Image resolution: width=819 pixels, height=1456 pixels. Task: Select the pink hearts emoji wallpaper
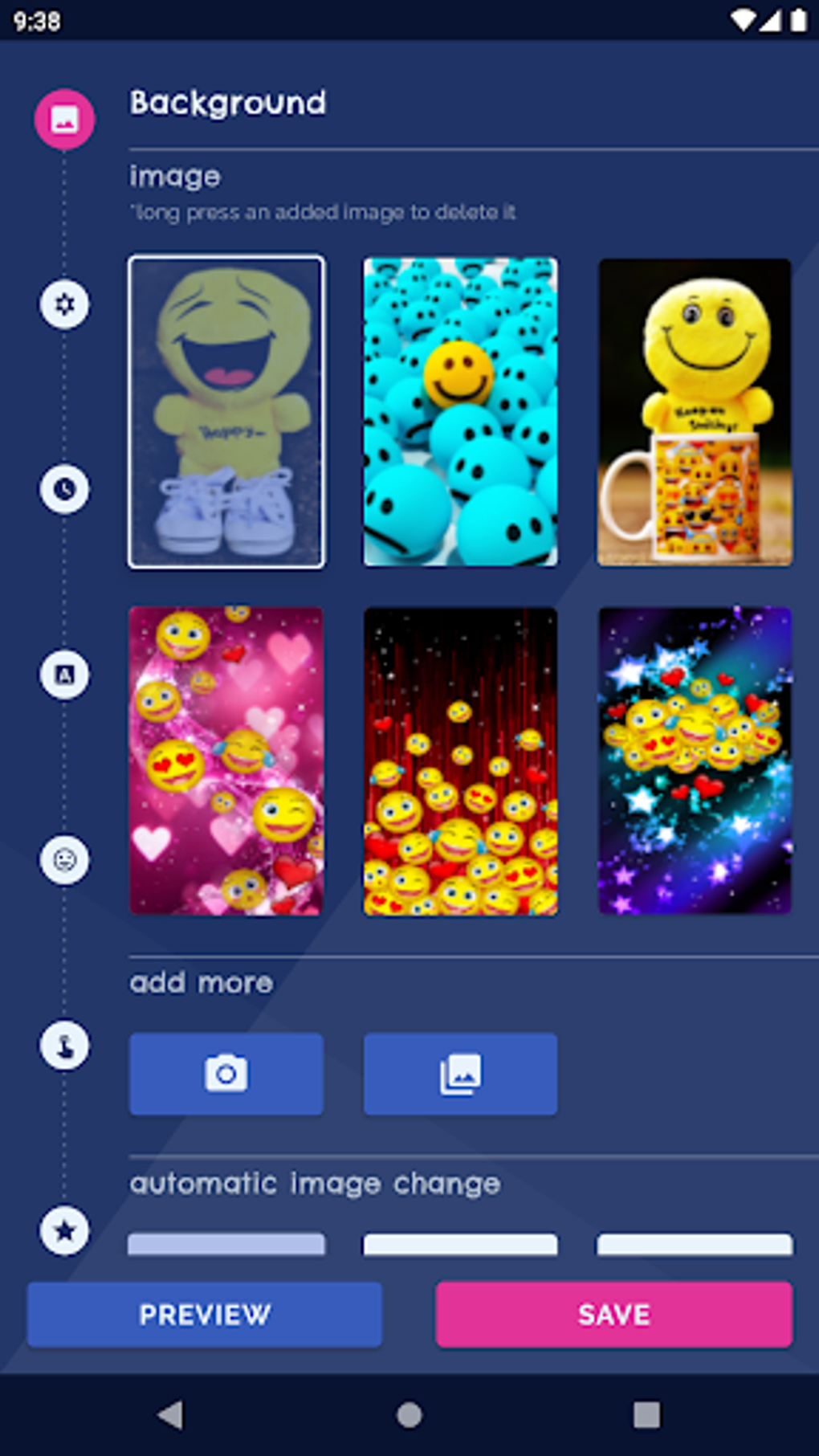(x=226, y=761)
